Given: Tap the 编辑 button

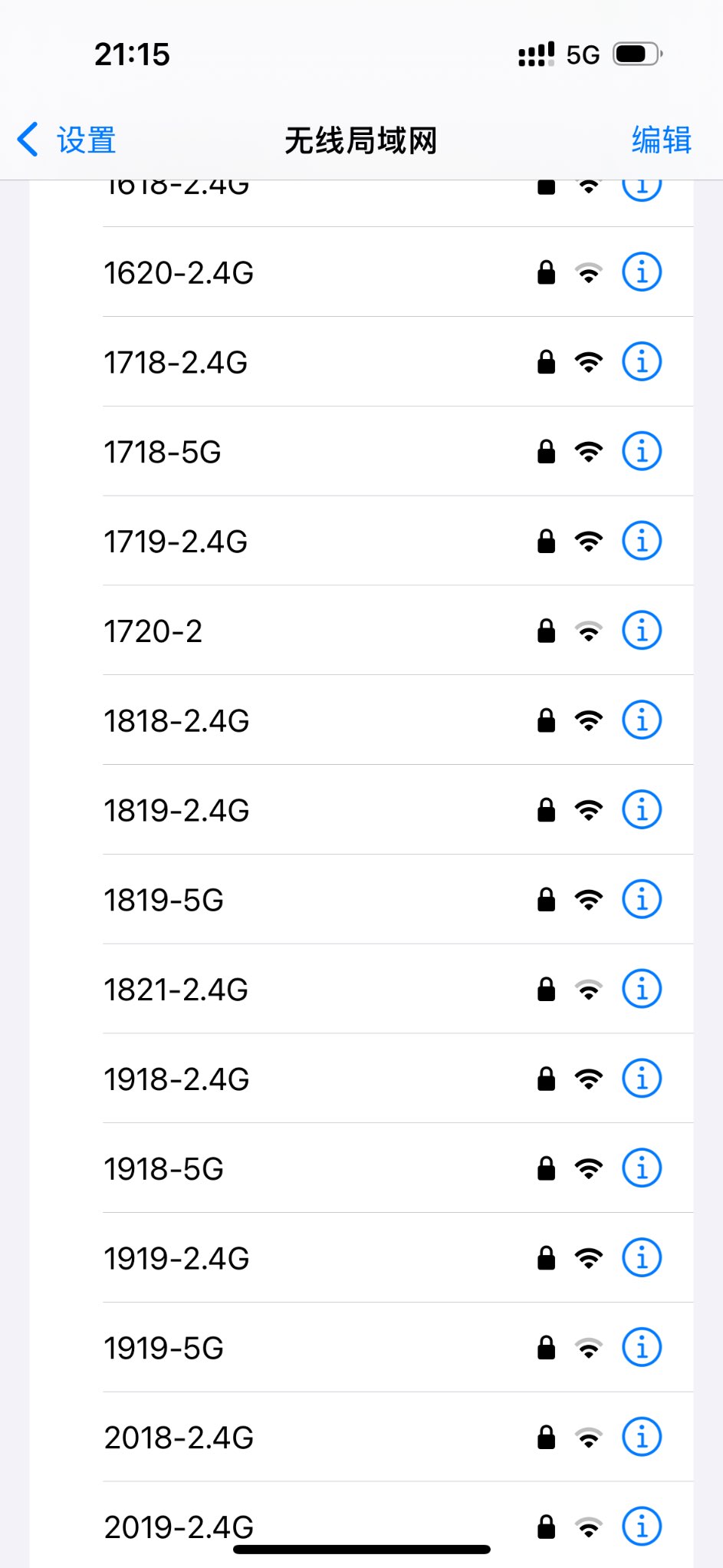Looking at the screenshot, I should [661, 140].
